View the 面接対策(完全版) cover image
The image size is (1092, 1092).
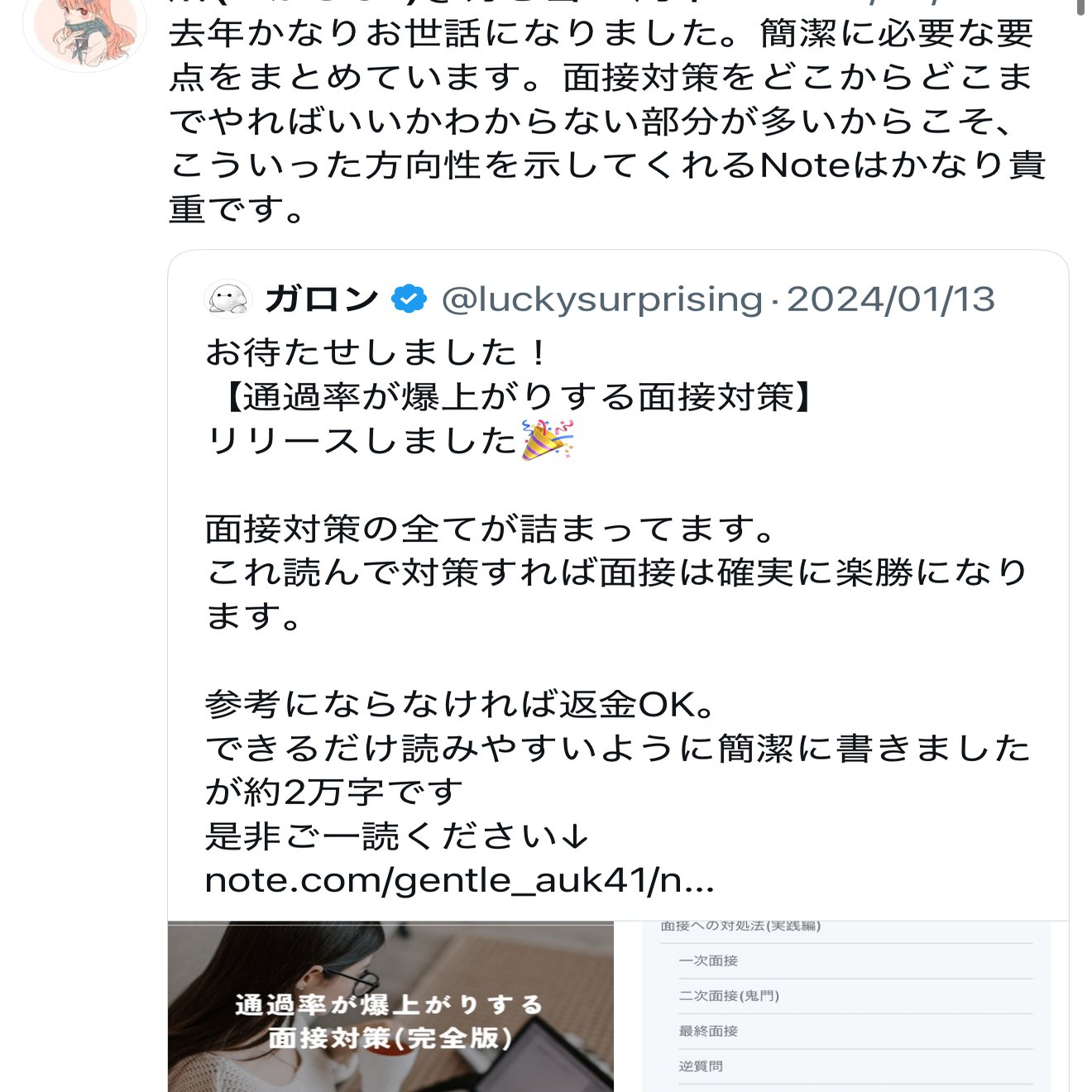click(390, 1006)
